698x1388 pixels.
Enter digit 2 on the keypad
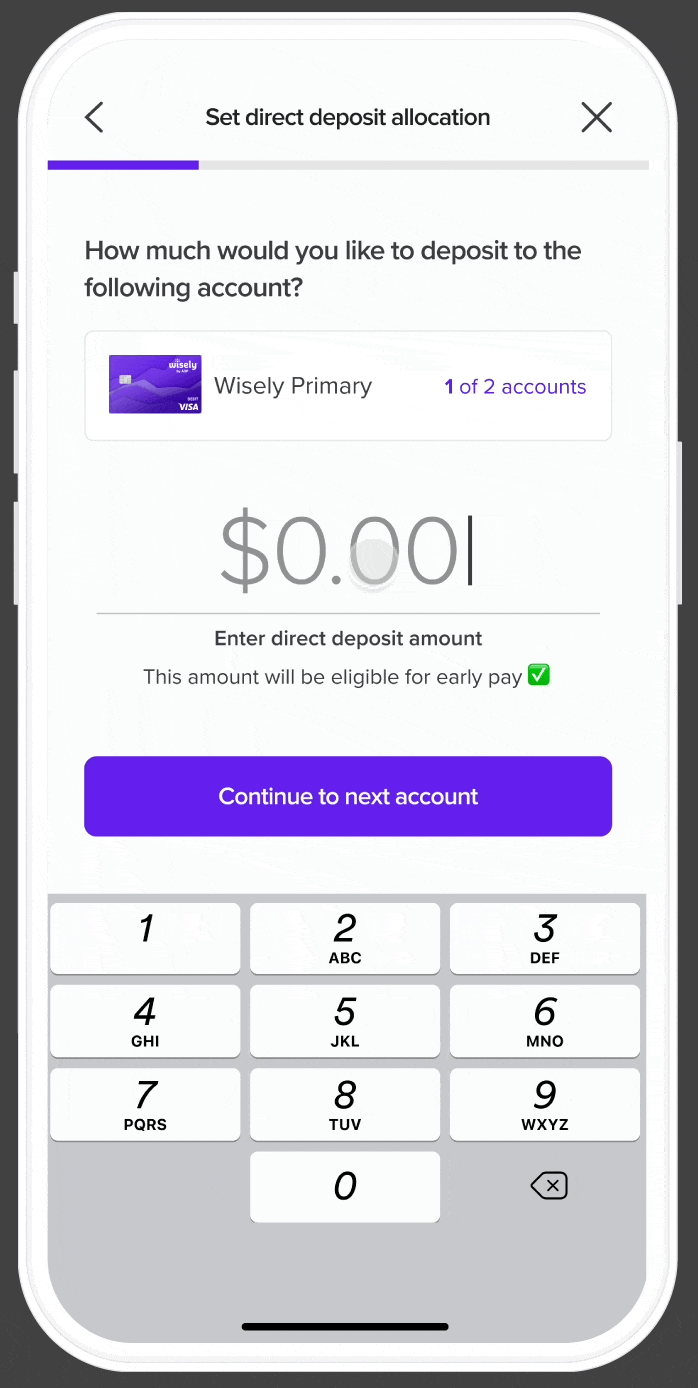click(x=345, y=938)
